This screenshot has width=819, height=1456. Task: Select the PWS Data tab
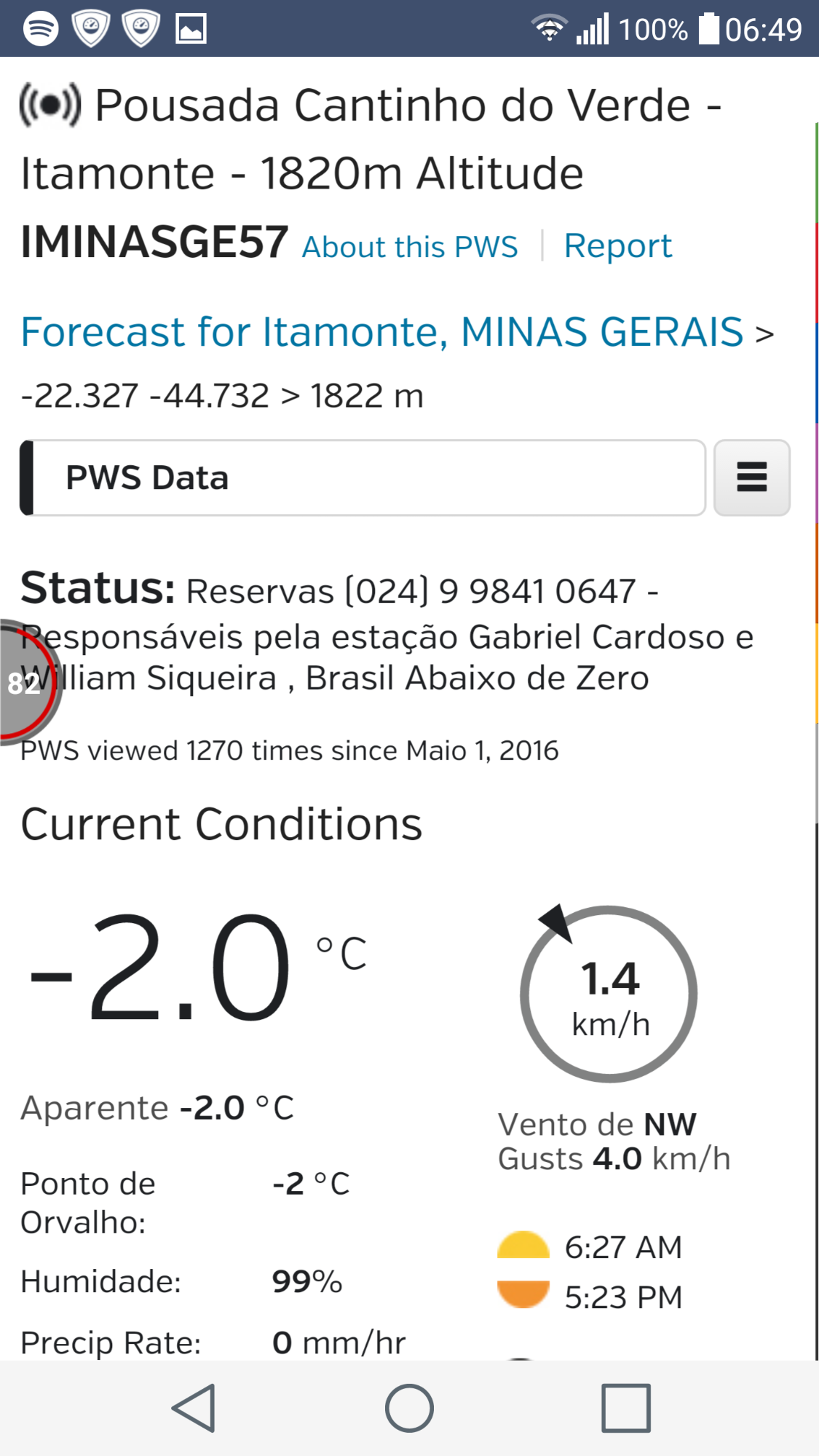click(x=363, y=478)
